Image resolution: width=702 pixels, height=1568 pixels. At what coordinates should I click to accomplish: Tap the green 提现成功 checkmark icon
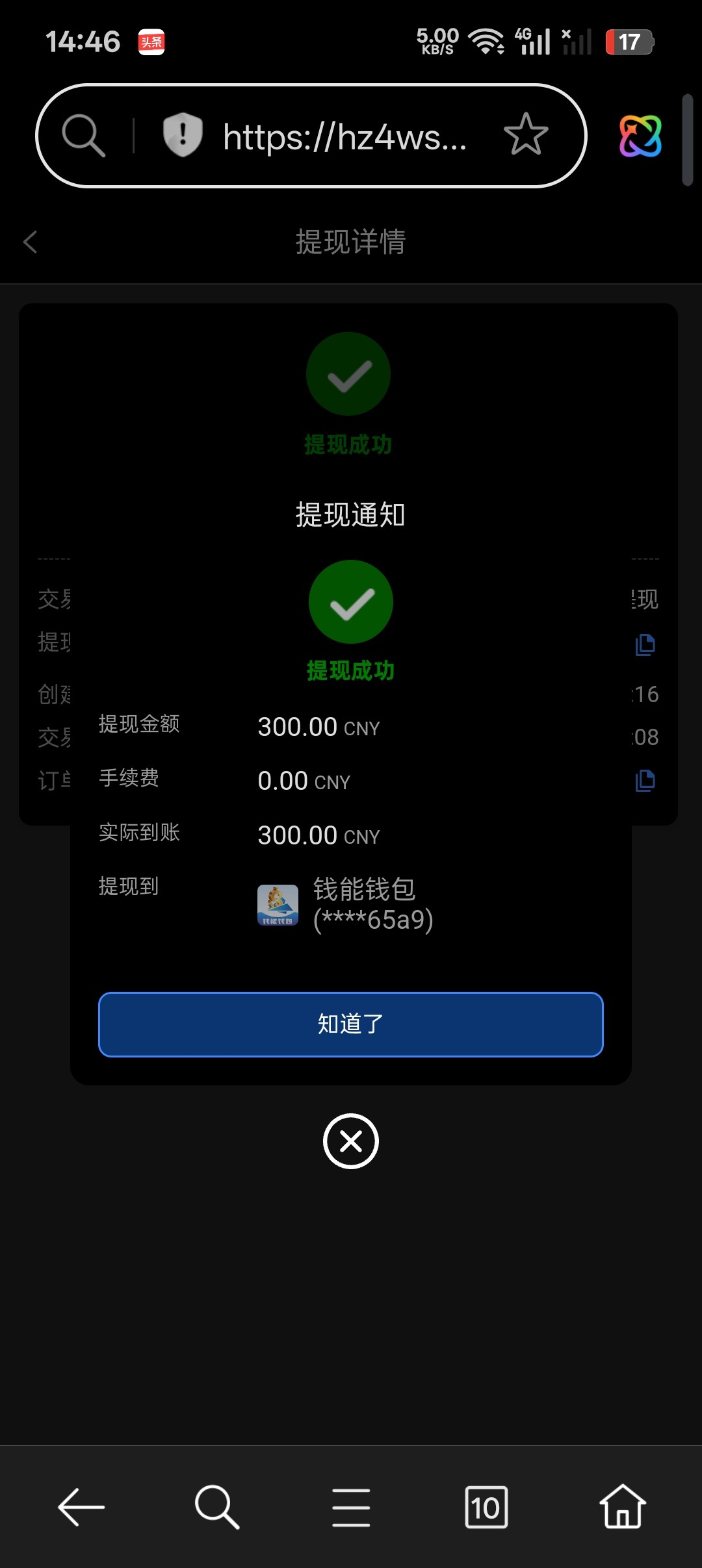pos(350,602)
